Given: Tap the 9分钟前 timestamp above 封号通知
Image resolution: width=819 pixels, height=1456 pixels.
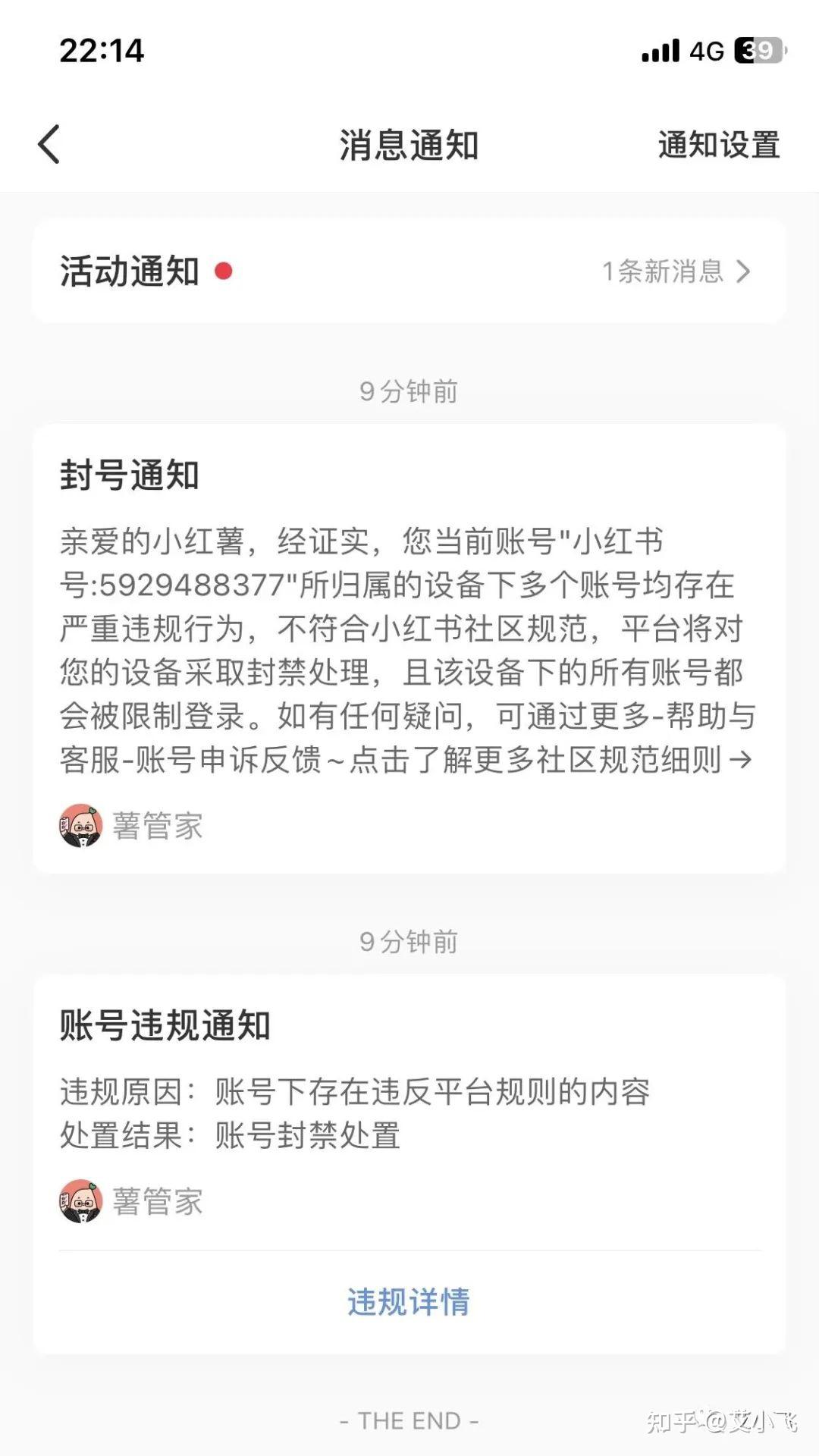Looking at the screenshot, I should [x=409, y=391].
